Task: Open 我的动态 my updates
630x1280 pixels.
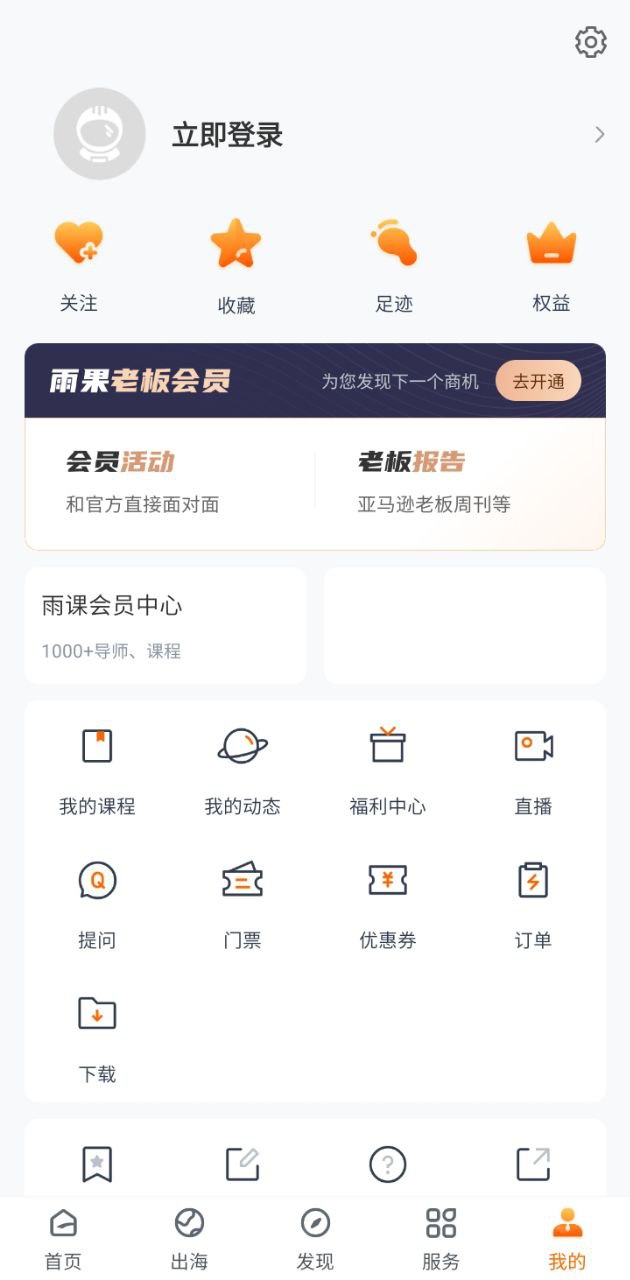Action: pyautogui.click(x=242, y=771)
